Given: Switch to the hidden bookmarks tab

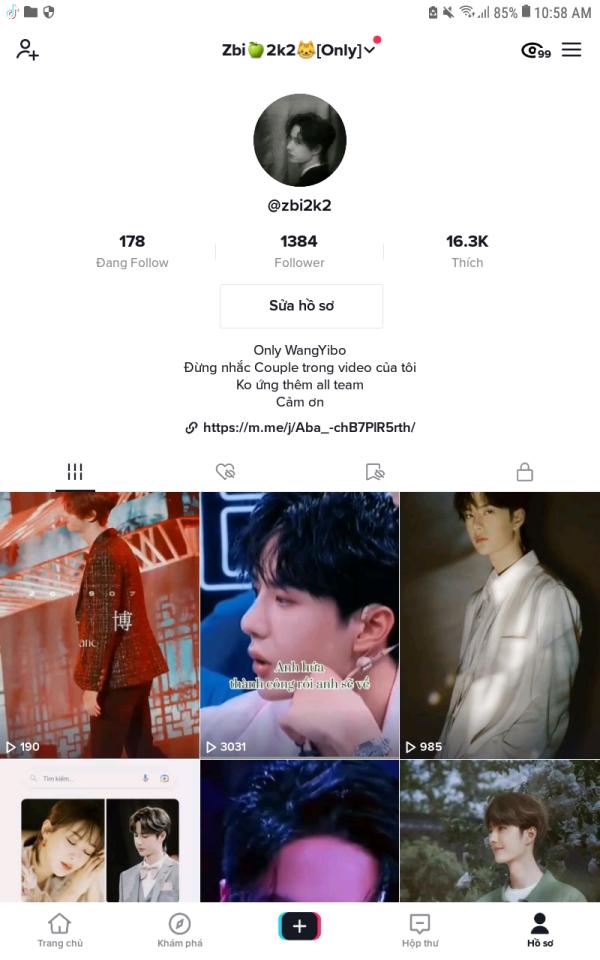Looking at the screenshot, I should tap(375, 472).
